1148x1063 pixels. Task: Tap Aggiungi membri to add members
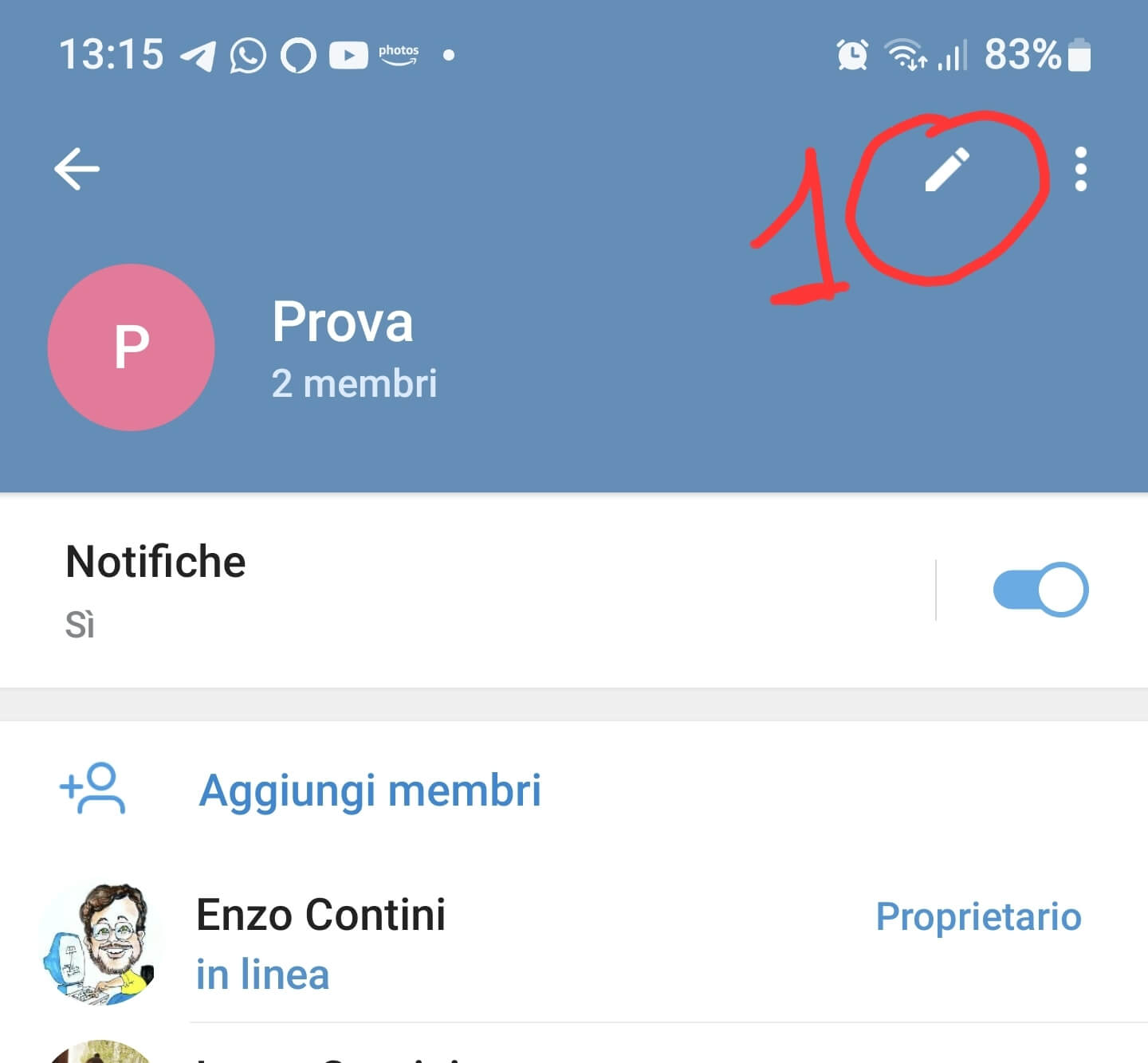tap(370, 790)
